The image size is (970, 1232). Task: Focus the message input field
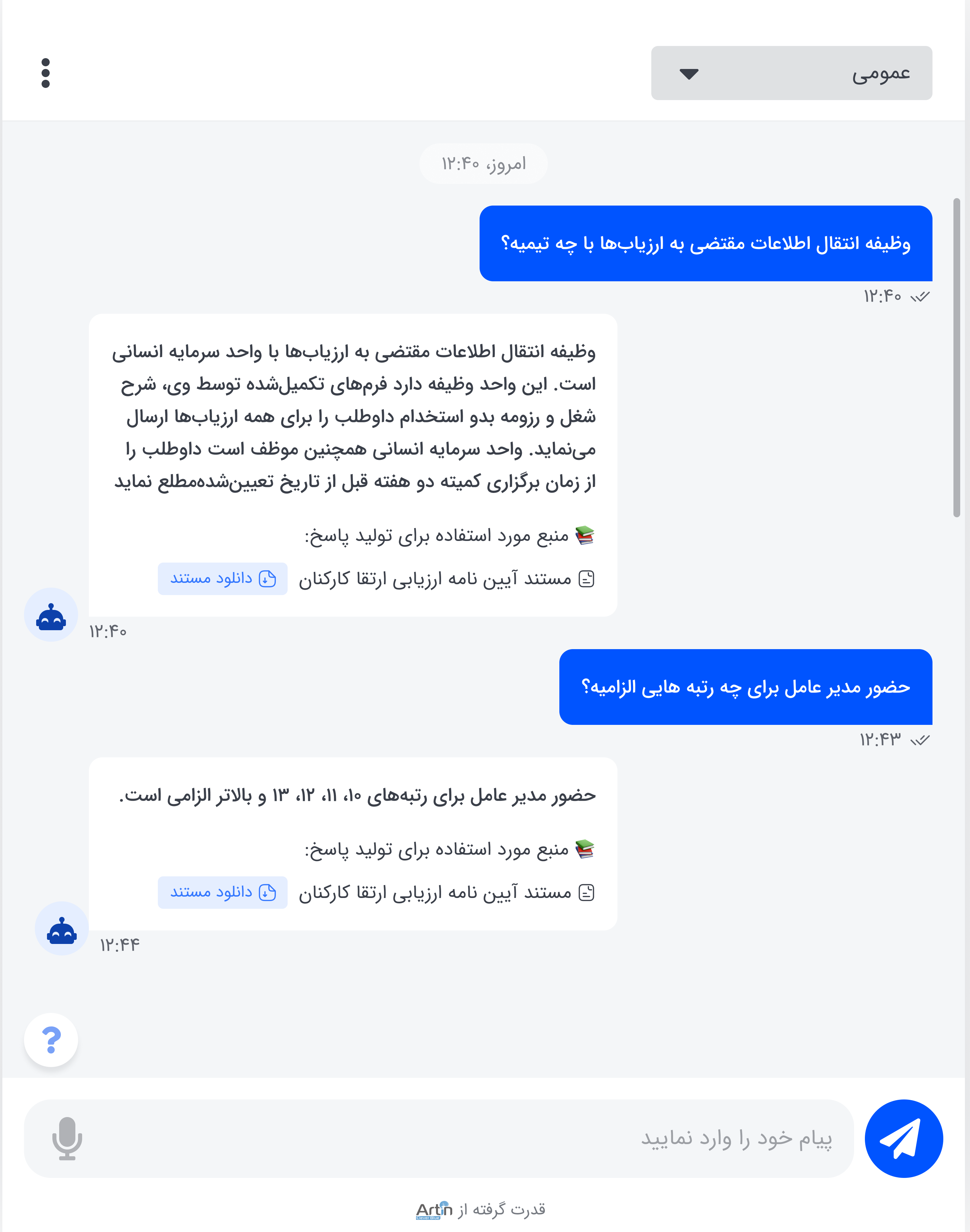coord(454,1139)
